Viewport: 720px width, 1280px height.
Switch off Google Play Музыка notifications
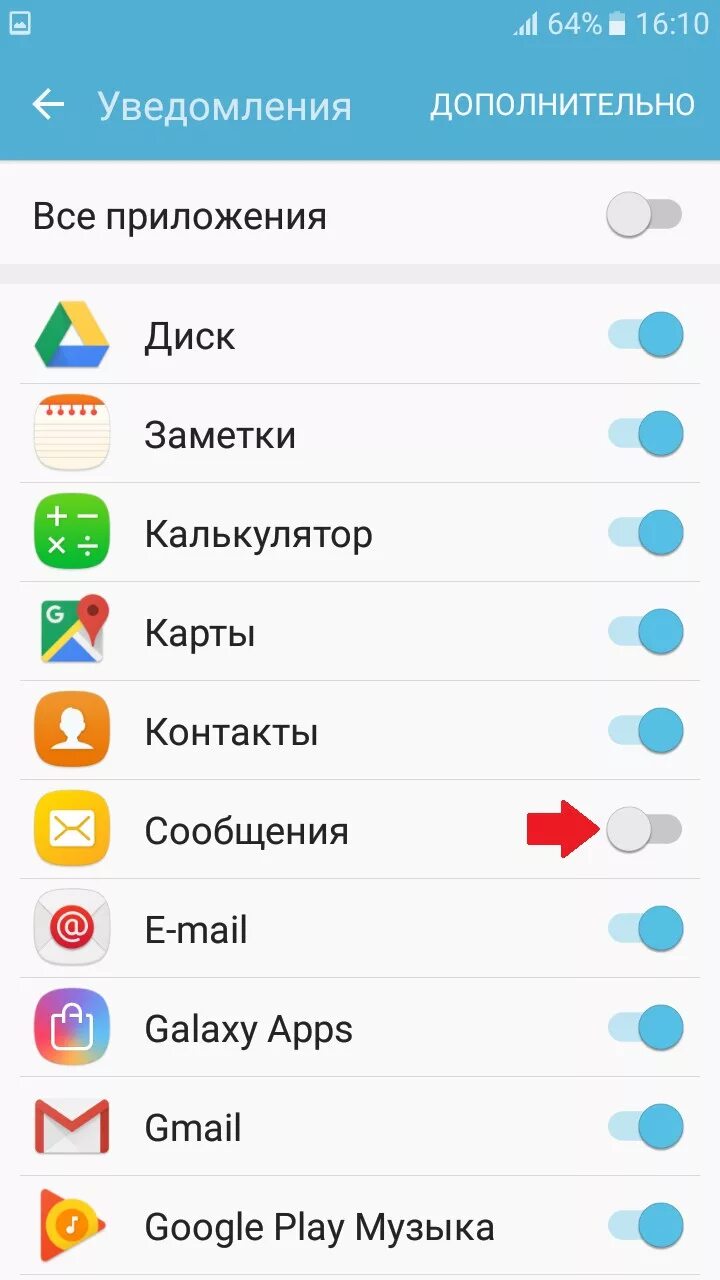tap(645, 1226)
